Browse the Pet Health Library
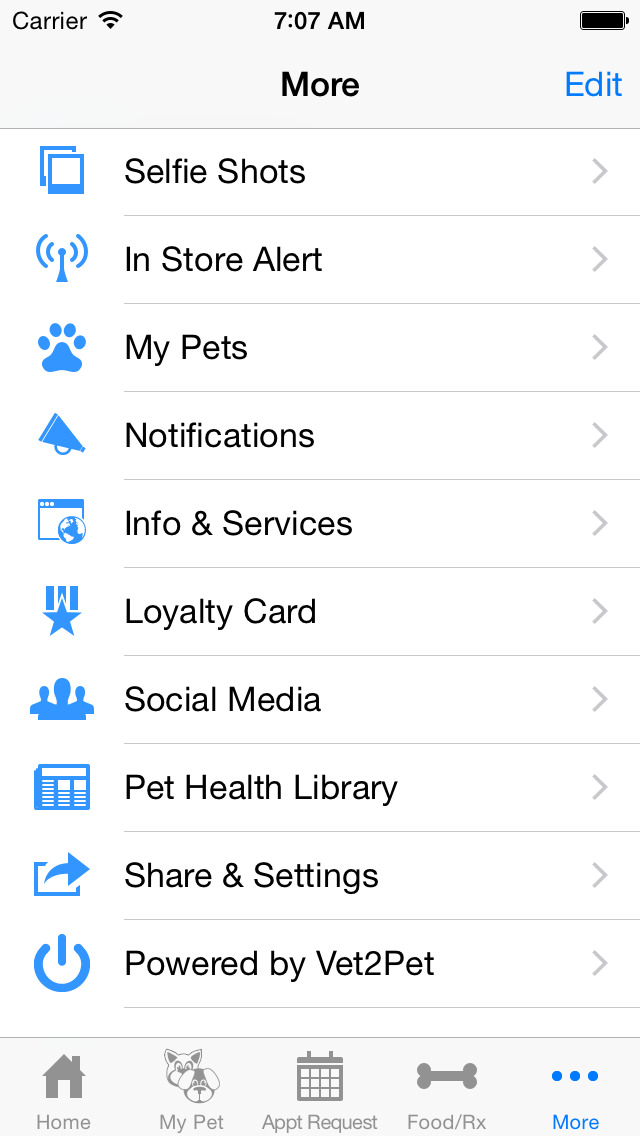Viewport: 640px width, 1136px height. tap(320, 788)
